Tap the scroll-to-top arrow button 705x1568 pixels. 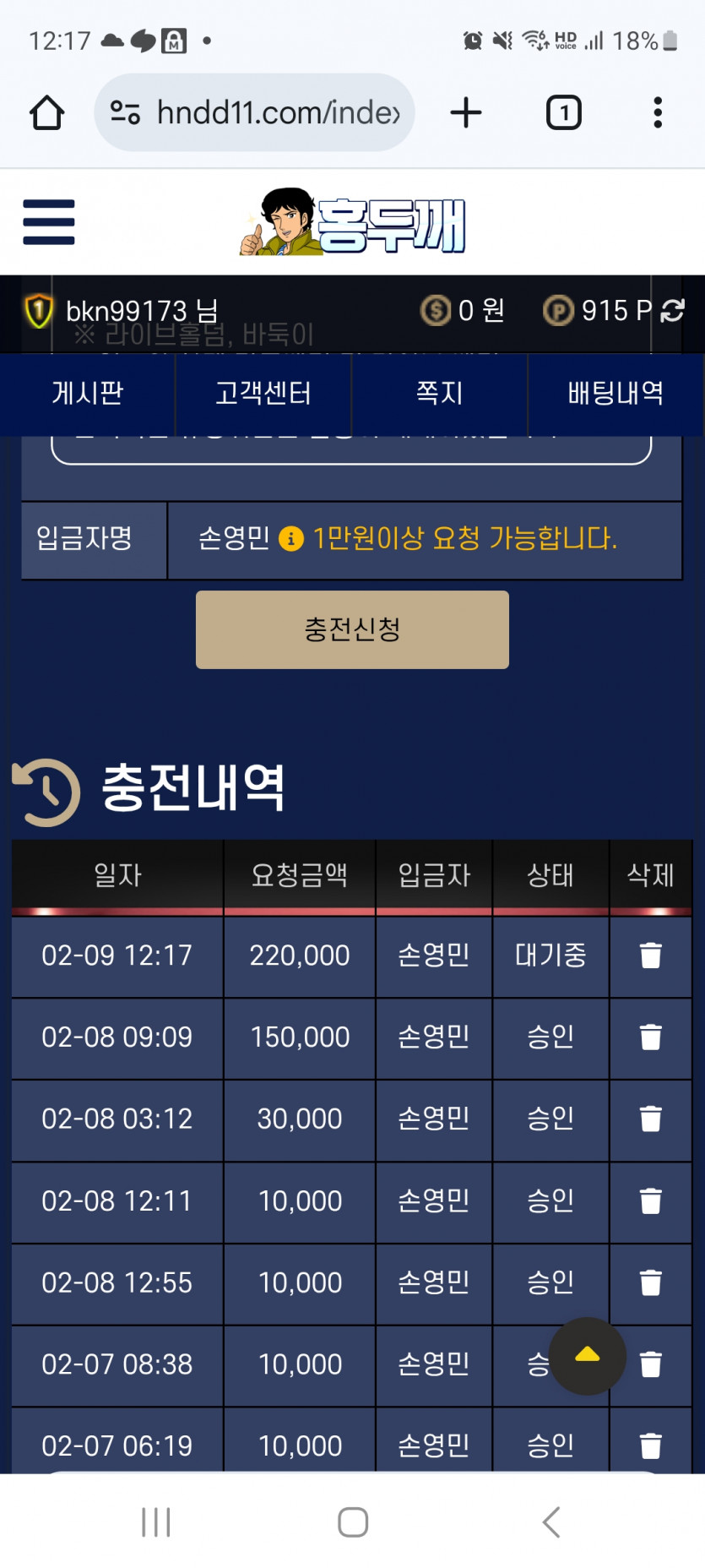(x=588, y=1356)
